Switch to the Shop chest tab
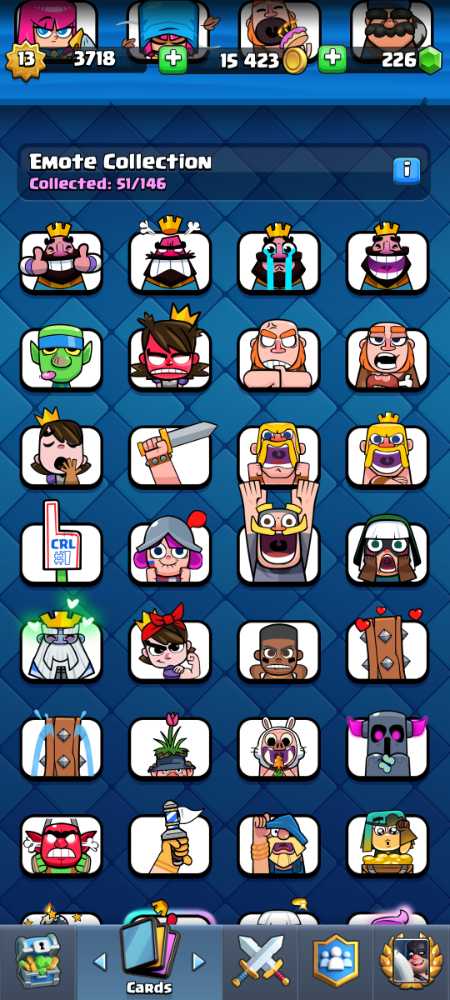This screenshot has height=1000, width=450. [38, 960]
